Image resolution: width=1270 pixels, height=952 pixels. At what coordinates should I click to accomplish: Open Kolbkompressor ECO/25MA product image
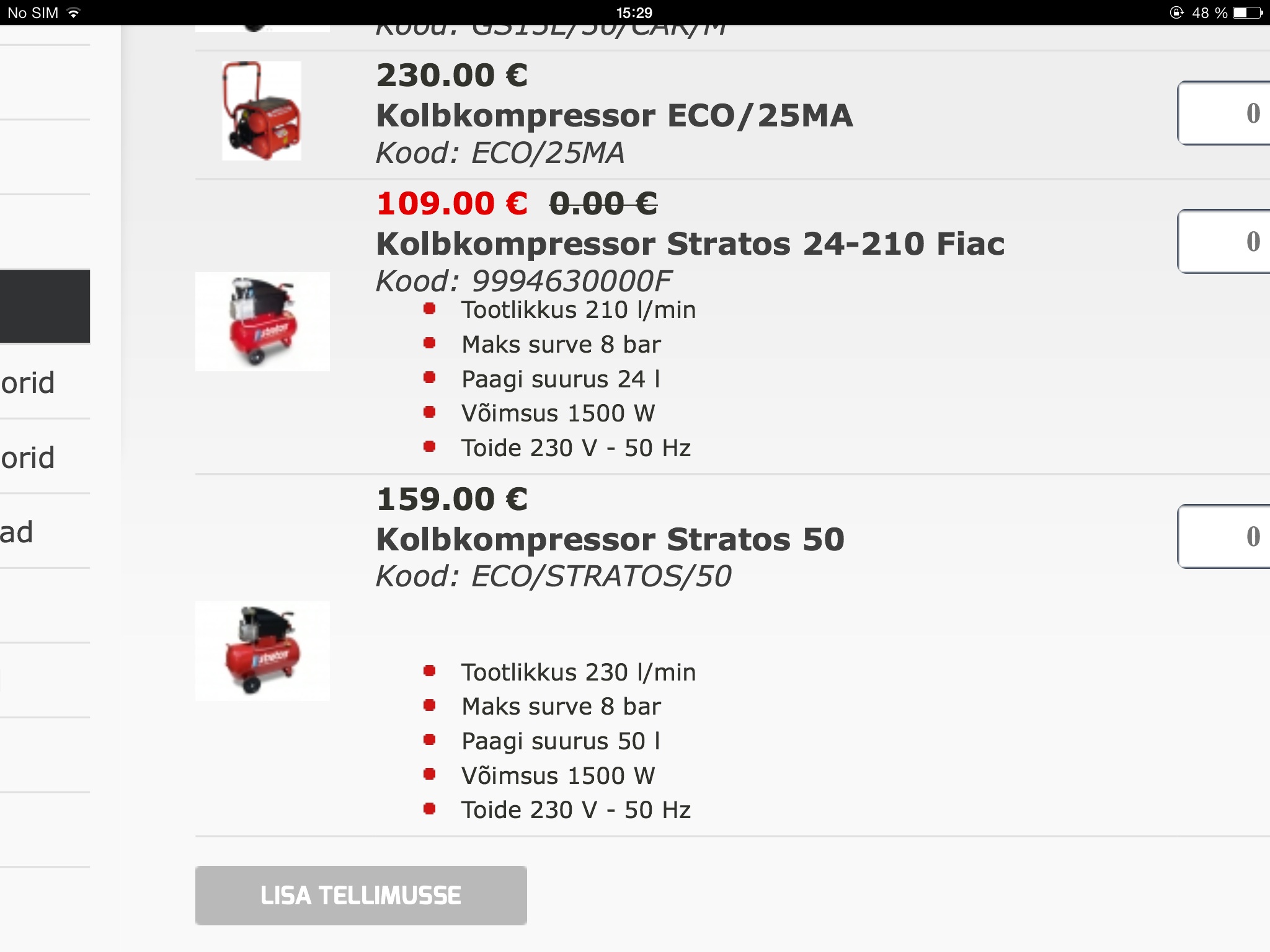tap(262, 111)
